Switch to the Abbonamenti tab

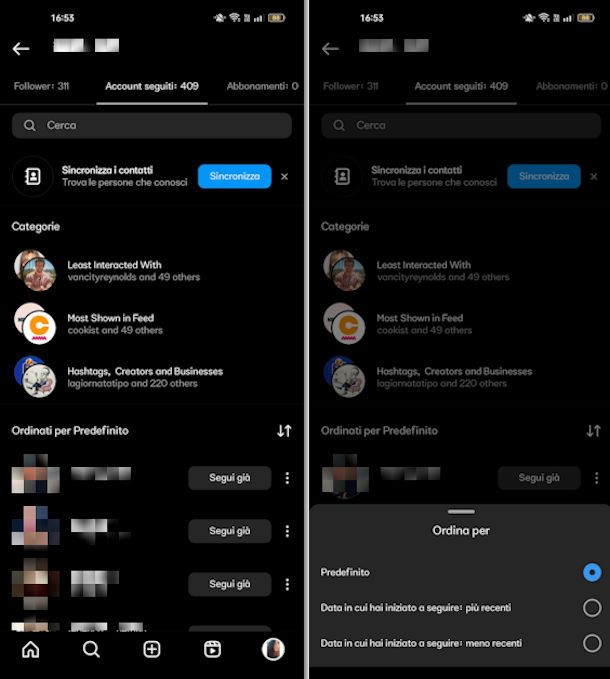click(x=262, y=86)
